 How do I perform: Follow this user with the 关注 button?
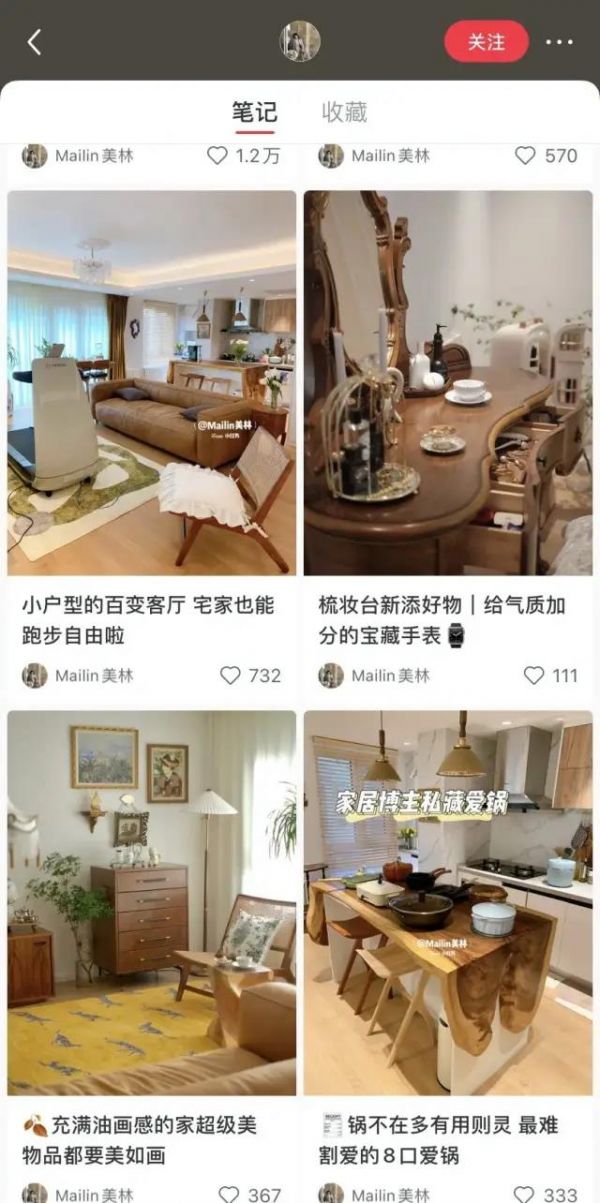(486, 42)
